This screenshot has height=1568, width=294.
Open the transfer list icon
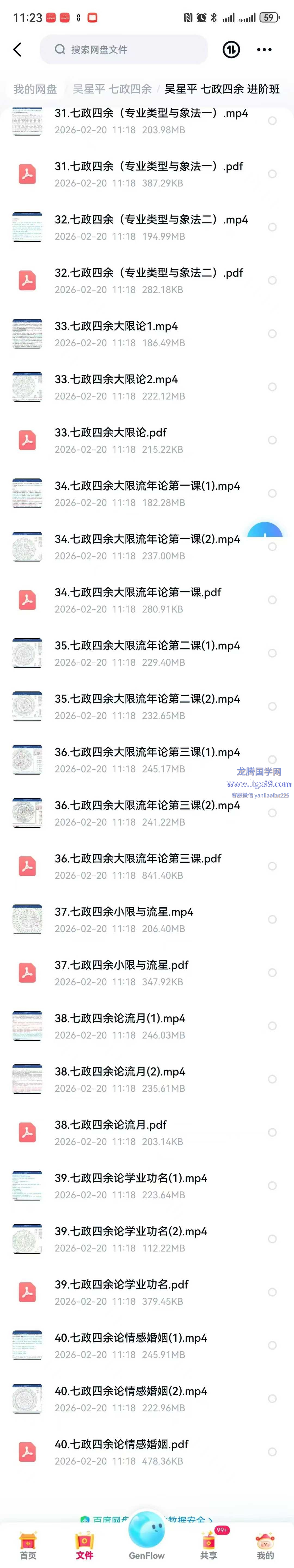(231, 49)
